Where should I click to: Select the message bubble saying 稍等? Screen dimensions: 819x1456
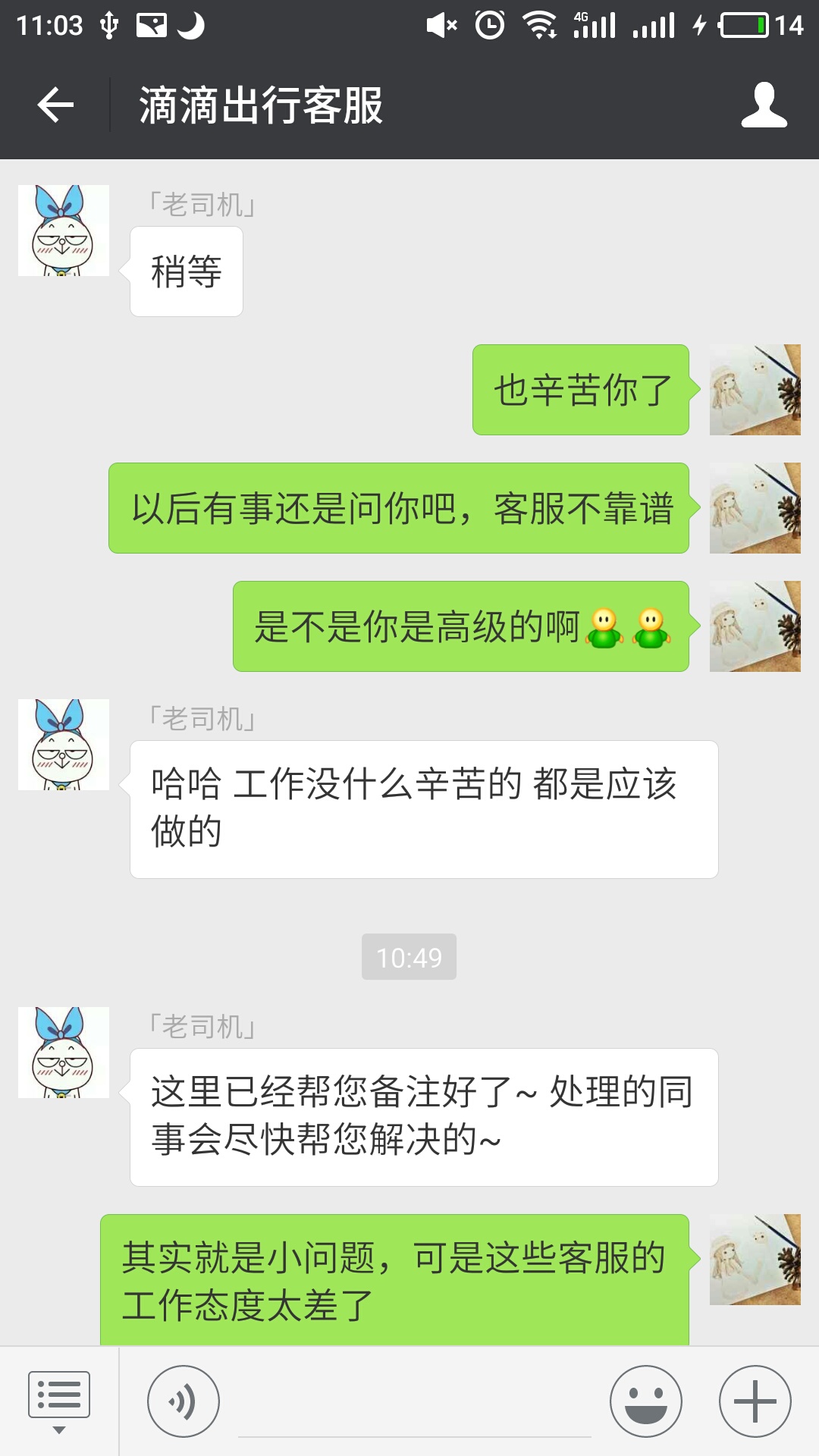[x=186, y=269]
